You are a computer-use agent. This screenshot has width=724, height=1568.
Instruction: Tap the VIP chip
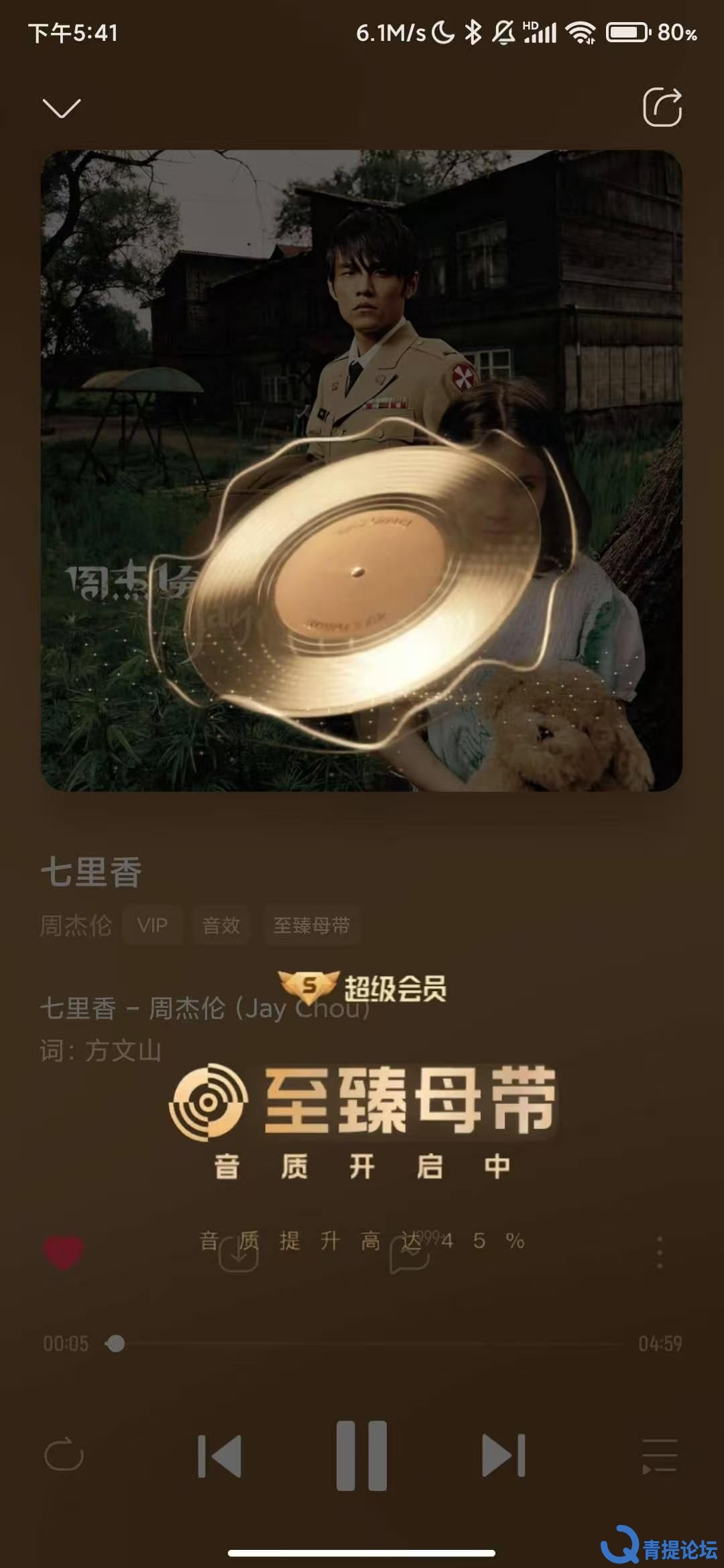point(152,925)
